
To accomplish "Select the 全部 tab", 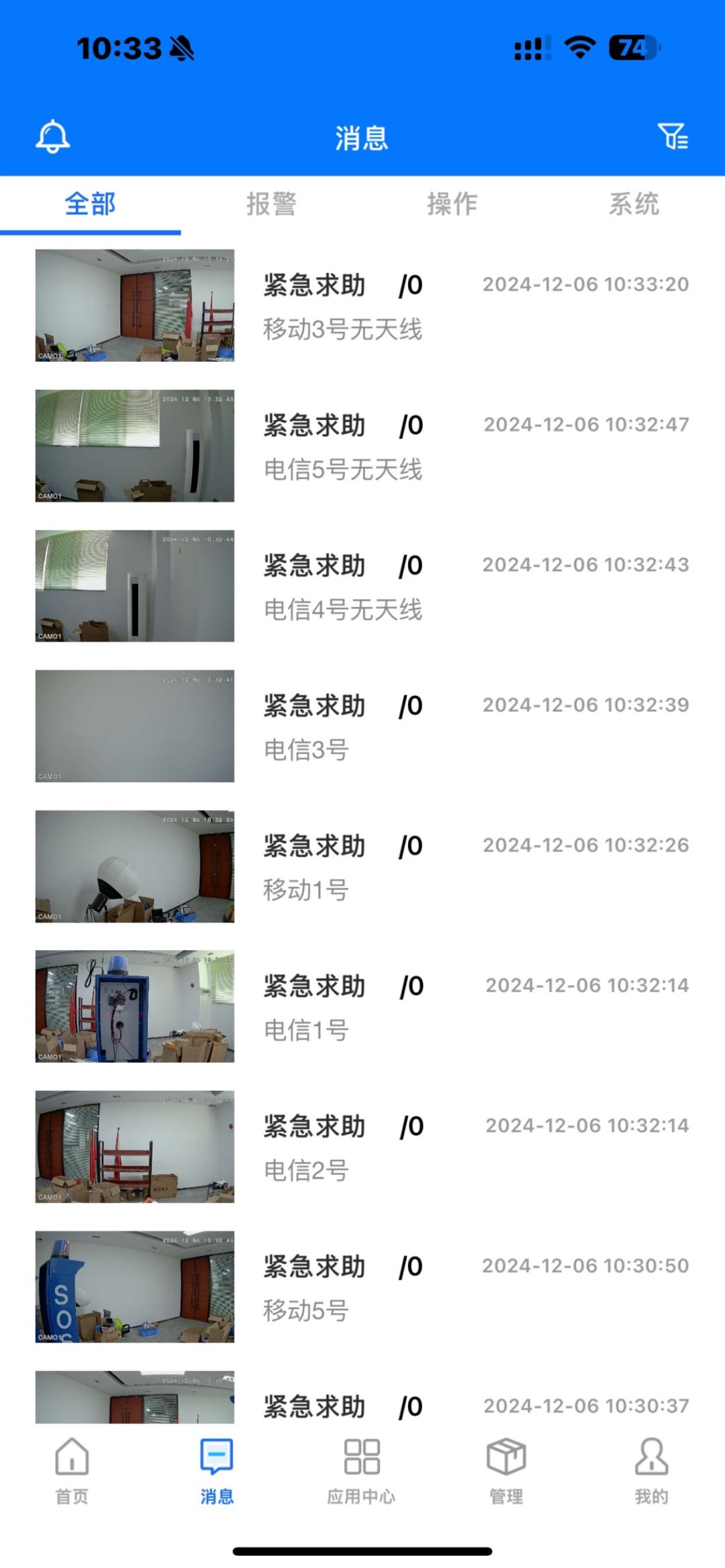I will (91, 204).
